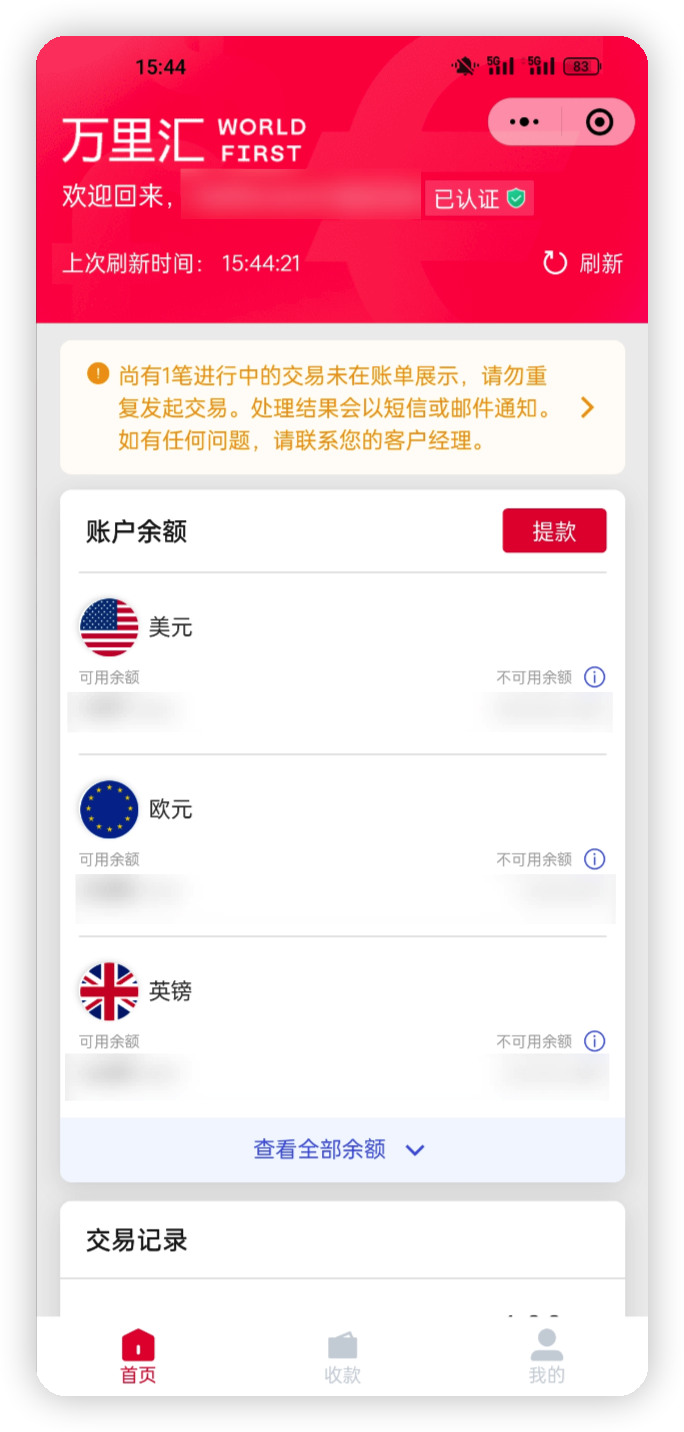Show info for 英镑 不可用余额
This screenshot has height=1432, width=684.
coord(595,1041)
